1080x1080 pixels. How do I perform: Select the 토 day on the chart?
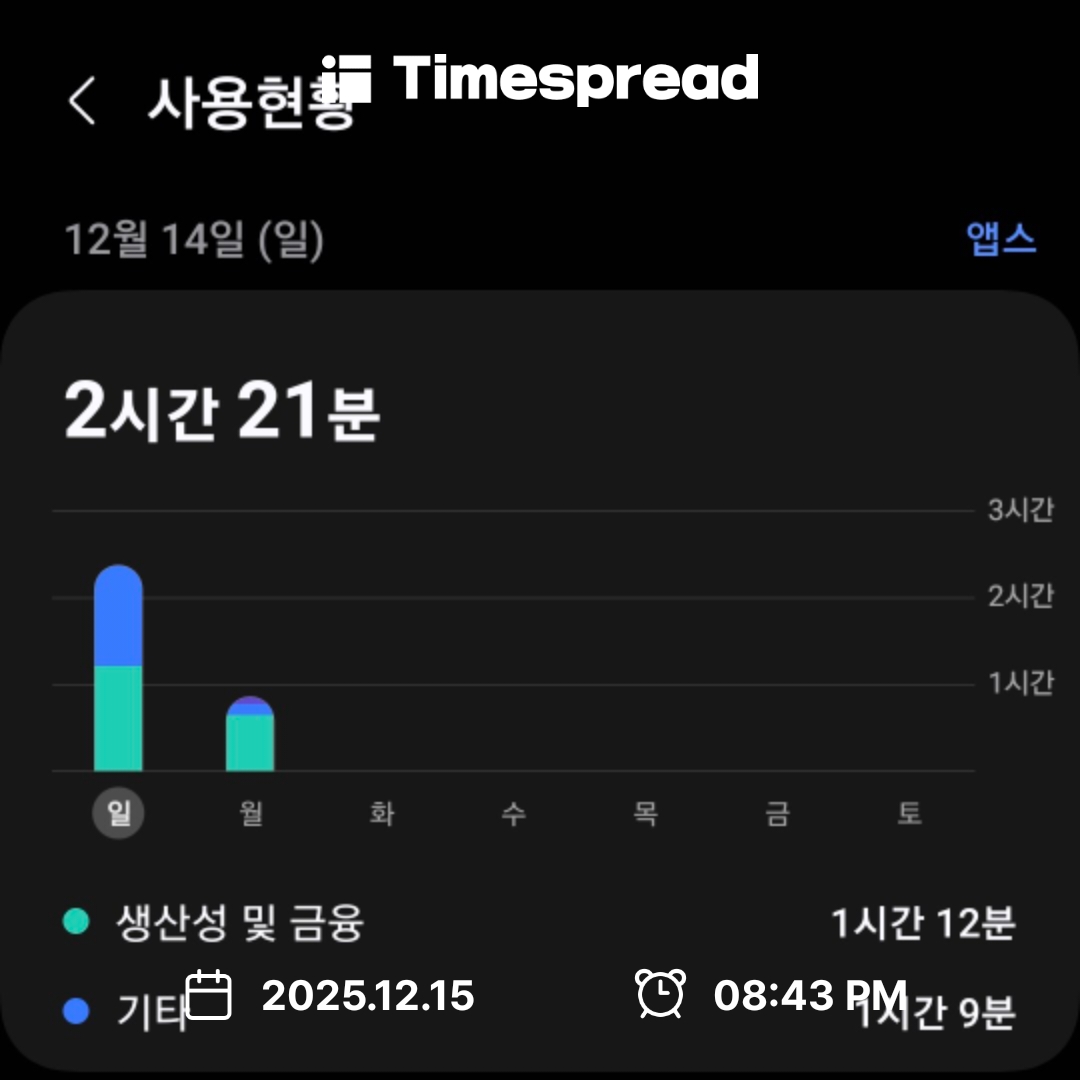pos(908,814)
